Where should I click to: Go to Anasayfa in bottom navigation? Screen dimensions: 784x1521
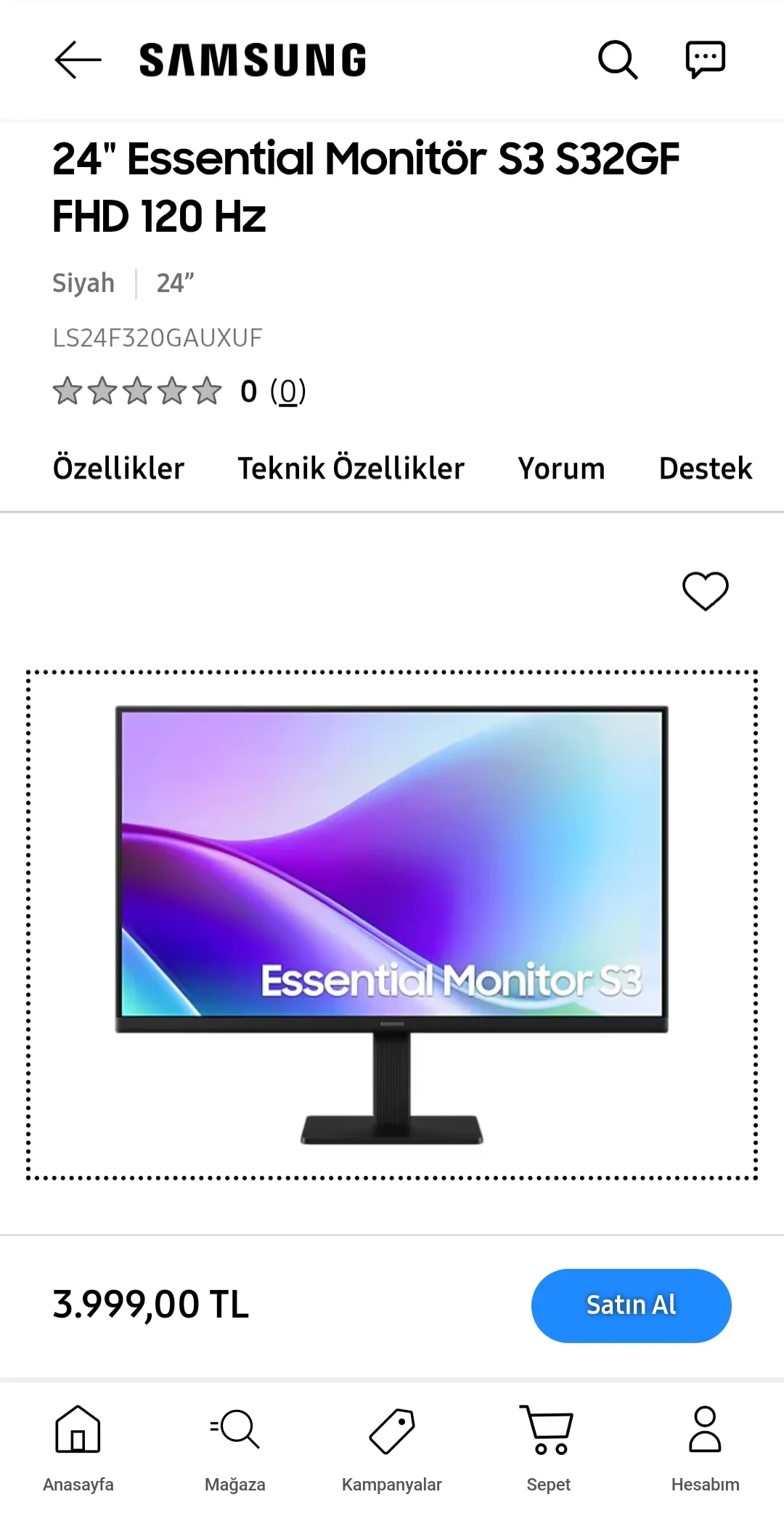coord(78,1448)
